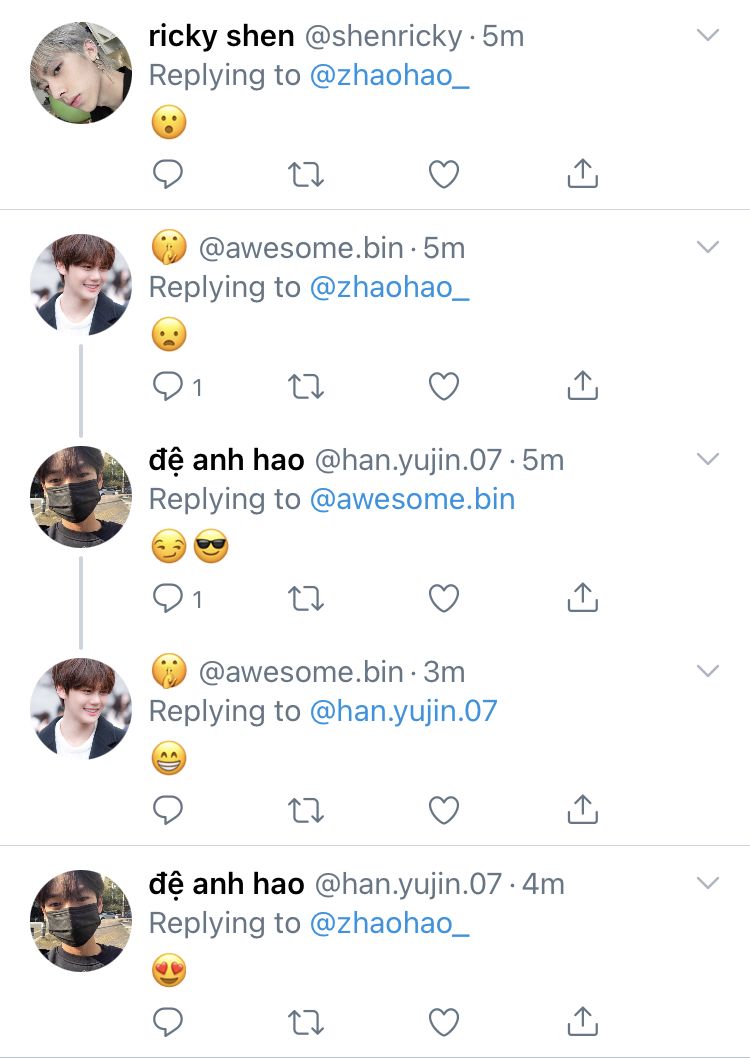Like awesome.bin's tweet posted 3m ago
This screenshot has width=750, height=1058.
444,809
